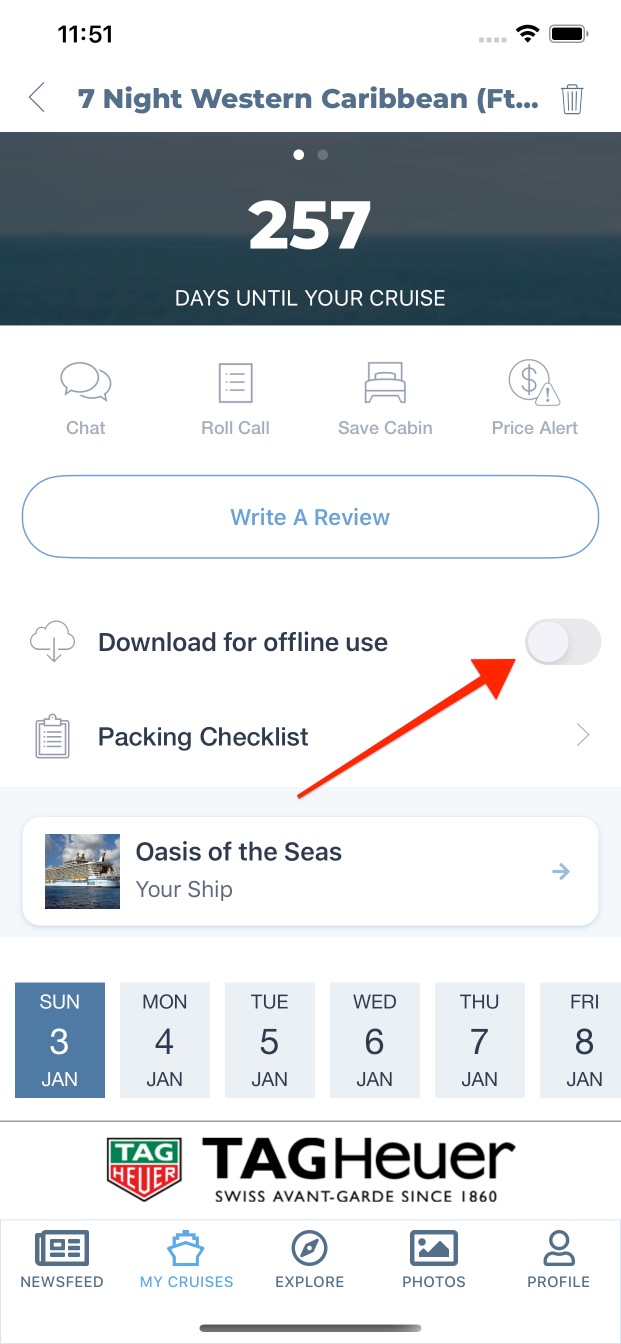Go back using the top arrow

(x=37, y=98)
